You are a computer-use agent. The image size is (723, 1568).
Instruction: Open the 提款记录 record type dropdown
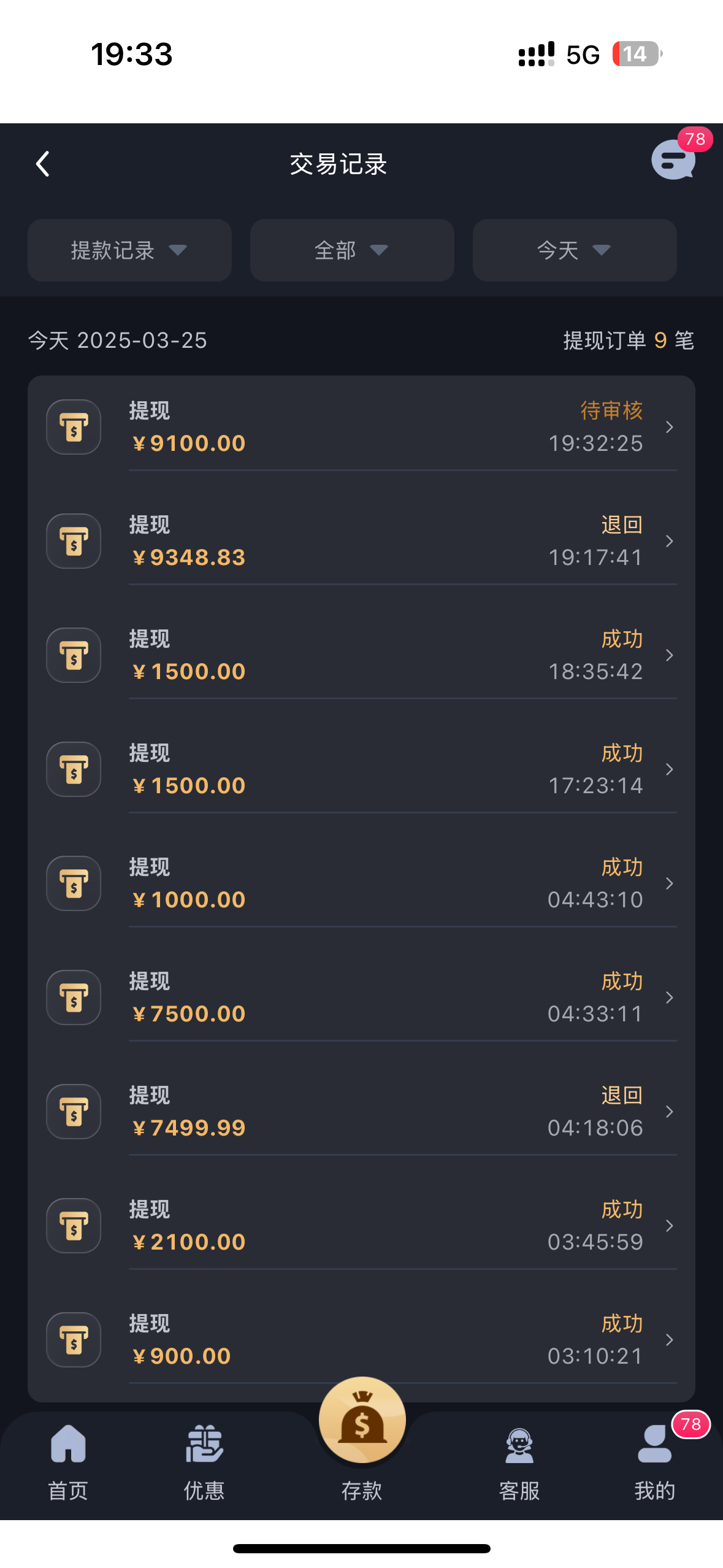coord(129,250)
